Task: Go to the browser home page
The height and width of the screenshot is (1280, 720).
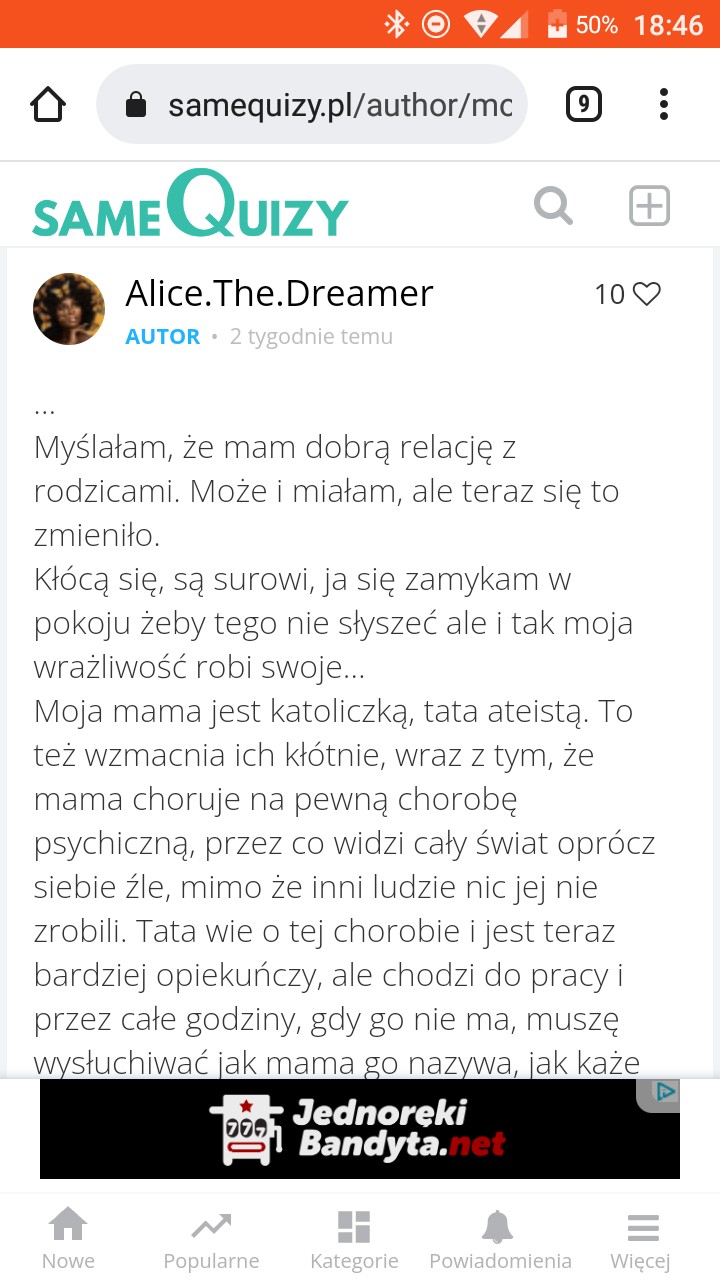Action: click(x=48, y=104)
